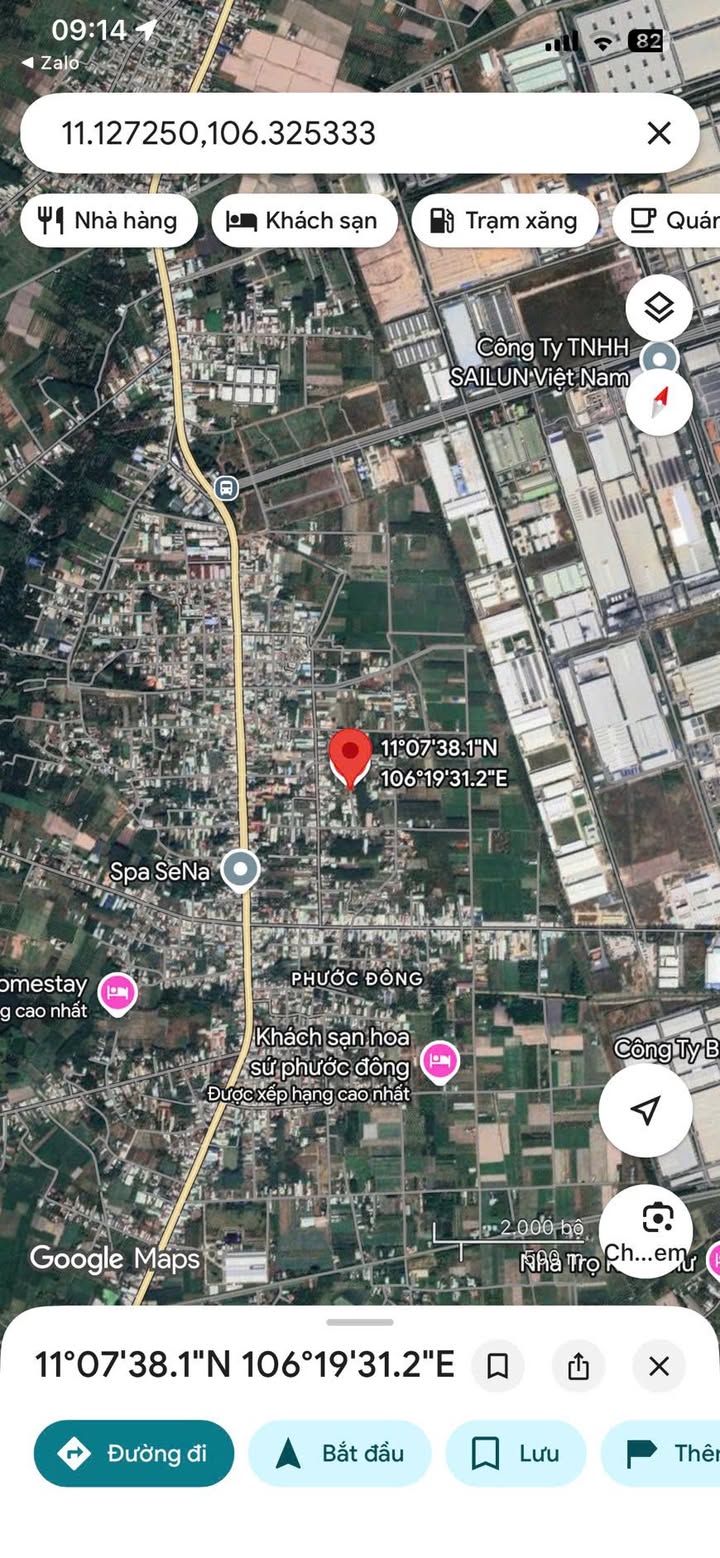This screenshot has height=1558, width=720.
Task: Reset map orientation with the compass
Action: point(659,402)
